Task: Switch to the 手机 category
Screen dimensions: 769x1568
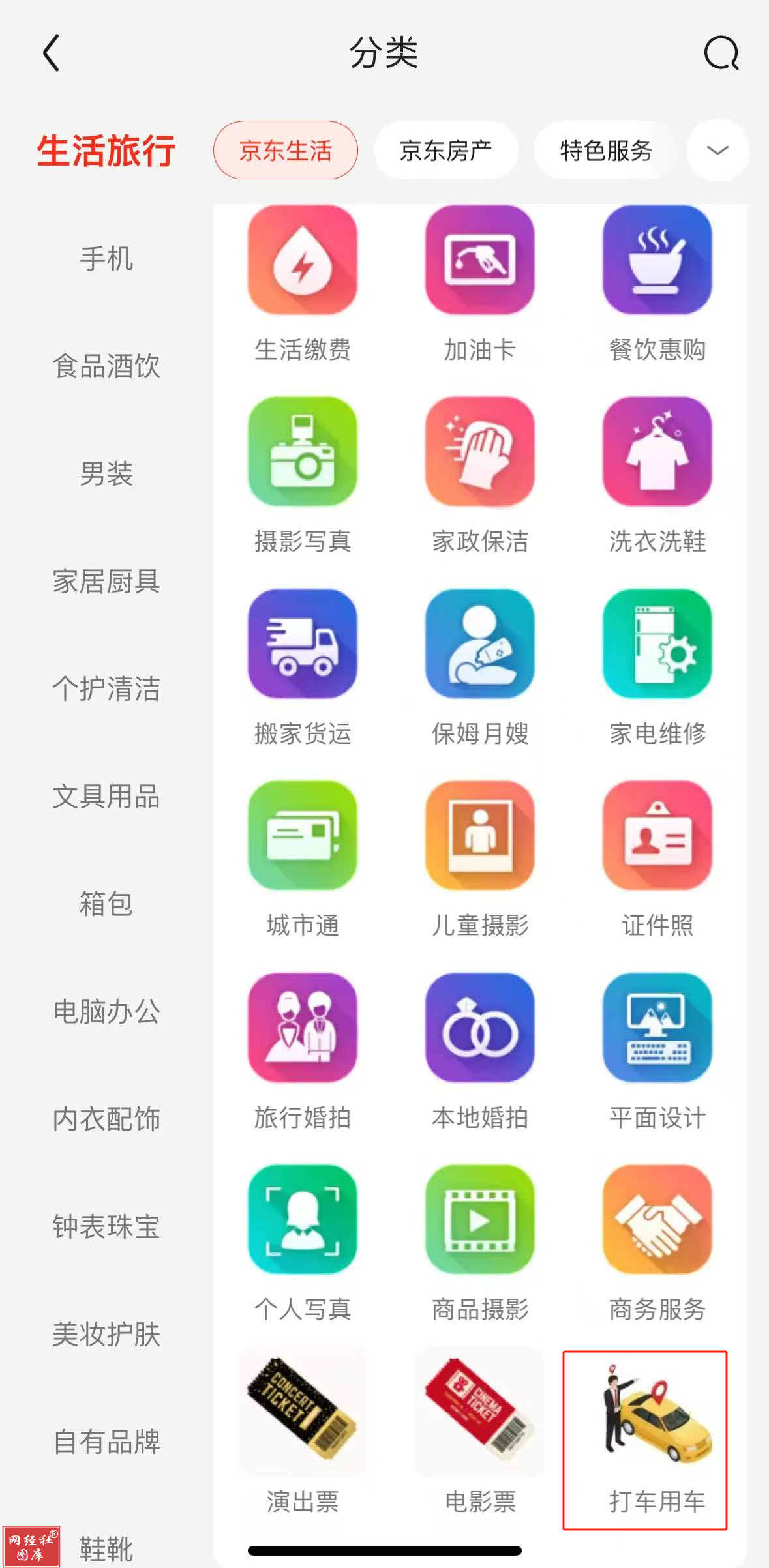Action: [106, 259]
